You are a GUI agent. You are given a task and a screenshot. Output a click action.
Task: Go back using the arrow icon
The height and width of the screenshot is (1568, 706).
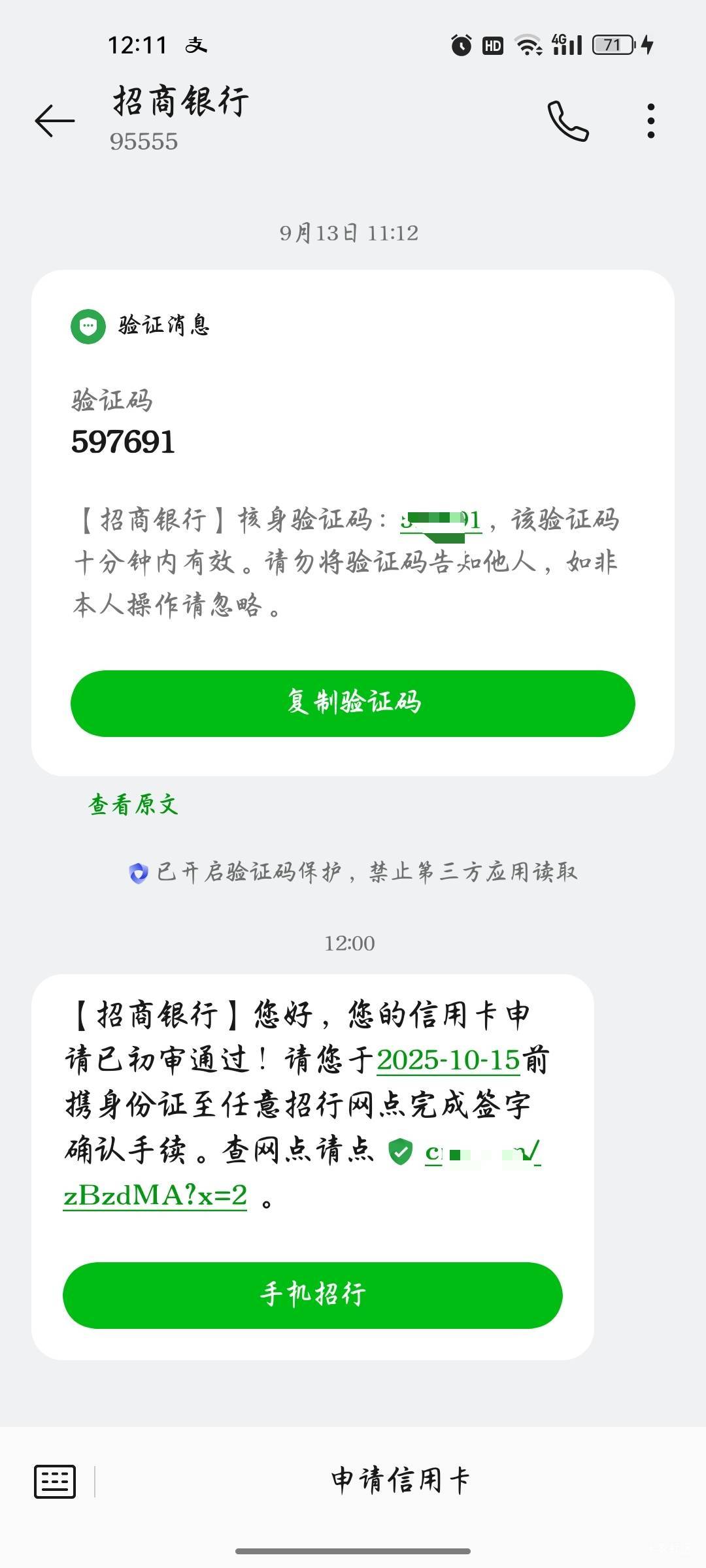coord(55,121)
